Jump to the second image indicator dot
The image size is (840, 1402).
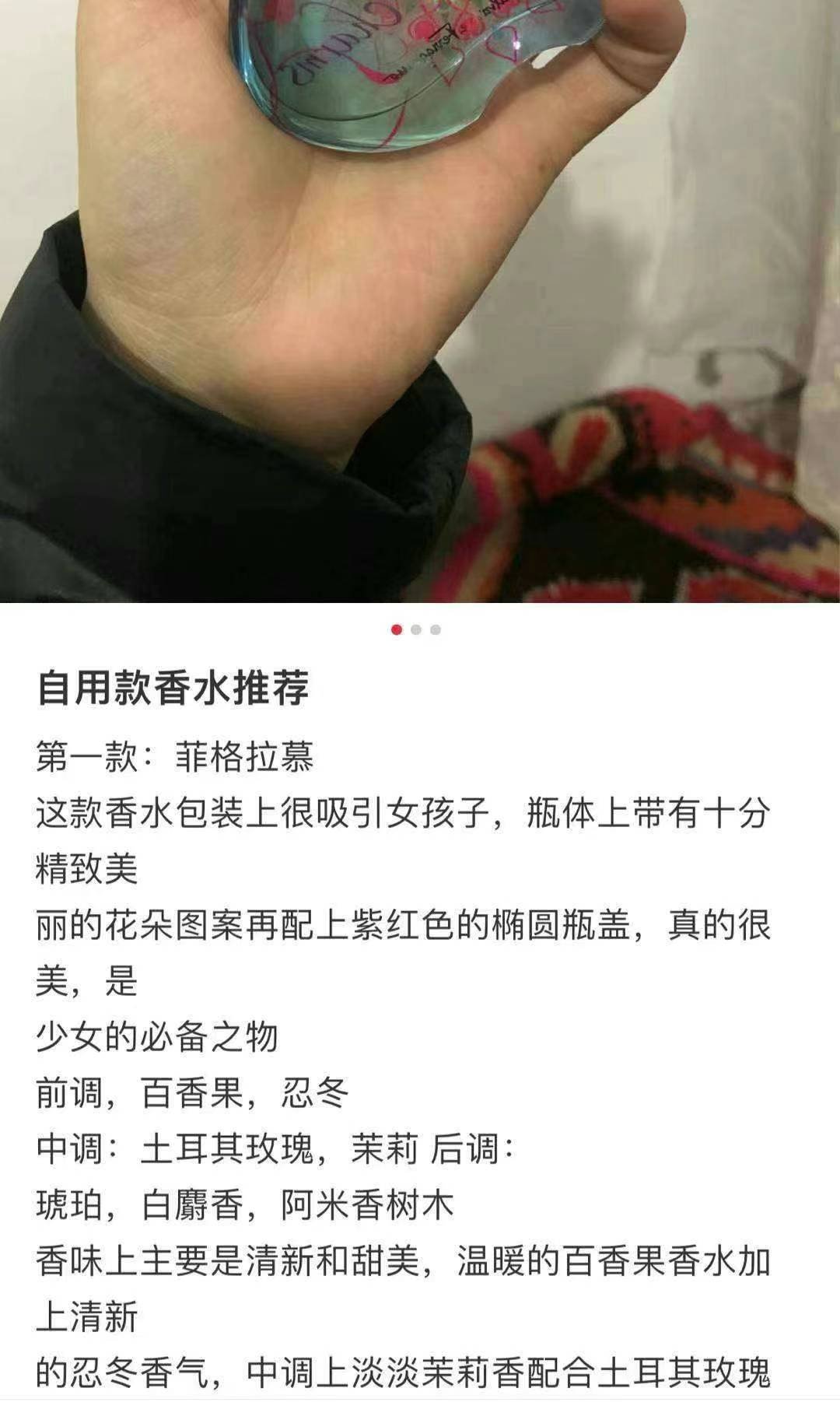coord(416,629)
